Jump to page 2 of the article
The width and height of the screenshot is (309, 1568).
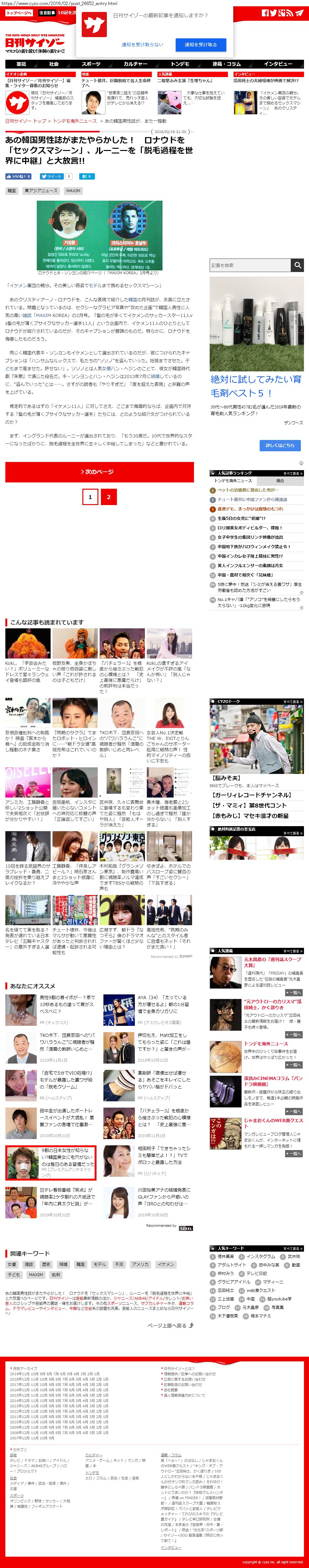pos(109,497)
